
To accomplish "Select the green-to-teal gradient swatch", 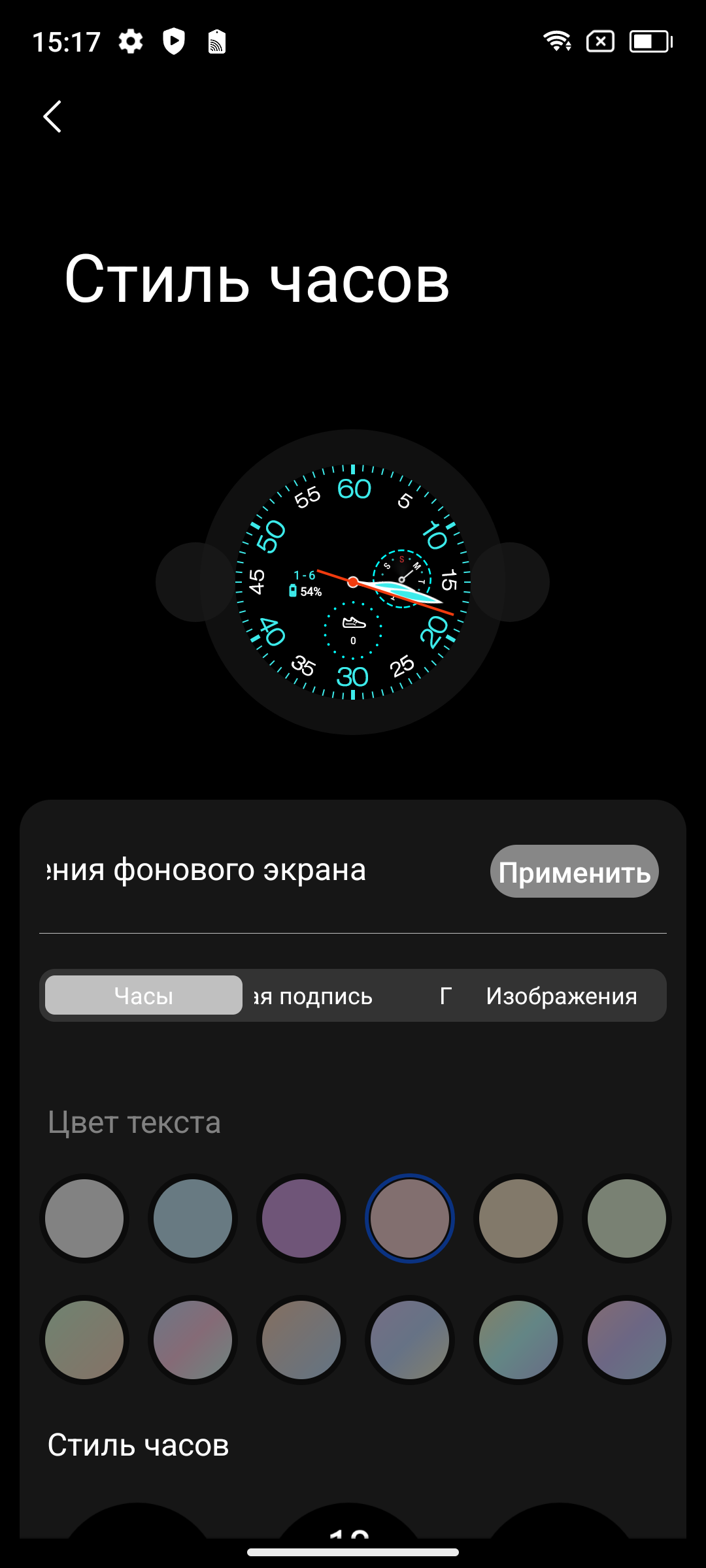I will pyautogui.click(x=518, y=1340).
